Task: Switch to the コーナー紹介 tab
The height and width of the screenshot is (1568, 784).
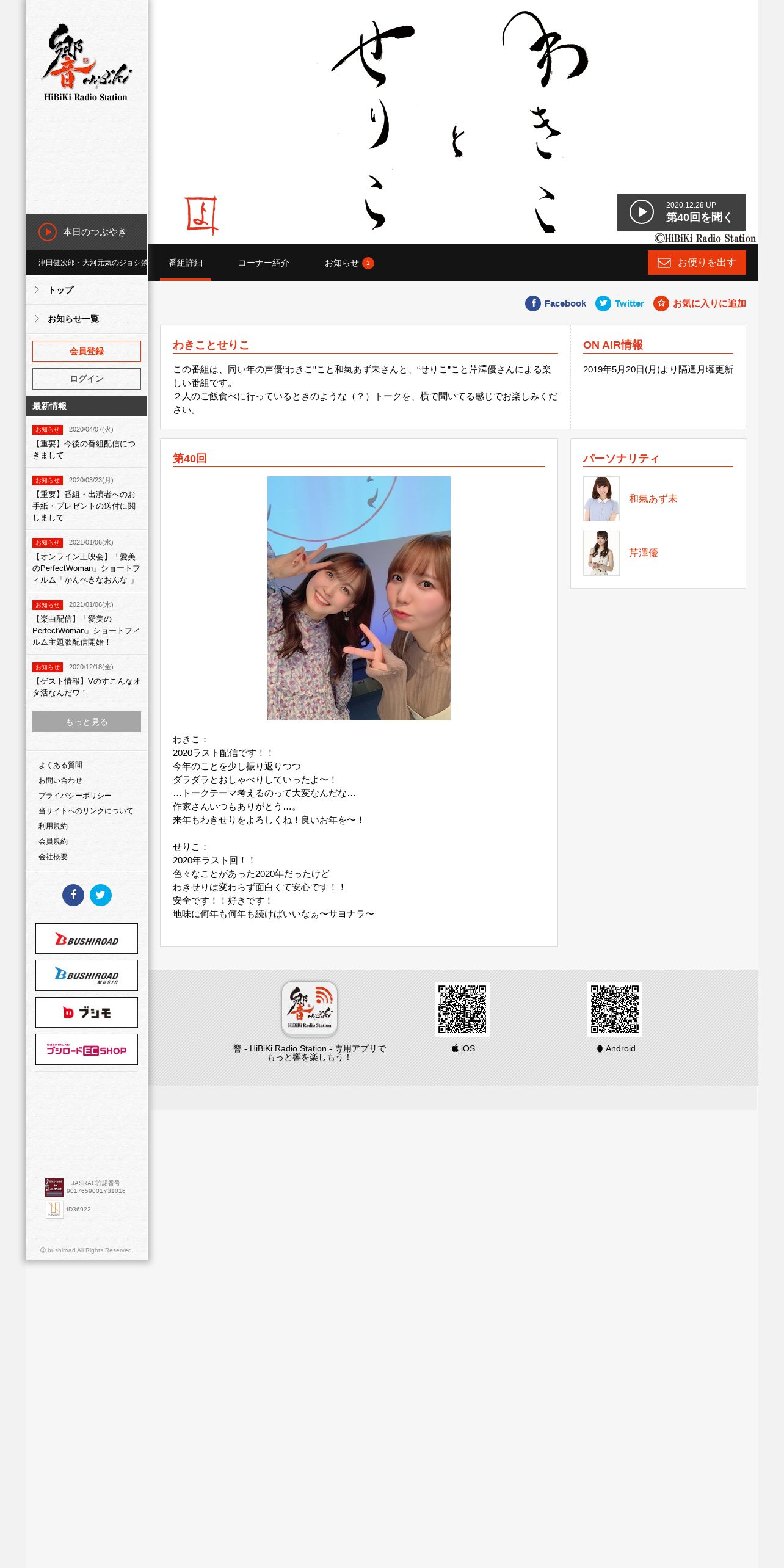Action: pos(263,263)
